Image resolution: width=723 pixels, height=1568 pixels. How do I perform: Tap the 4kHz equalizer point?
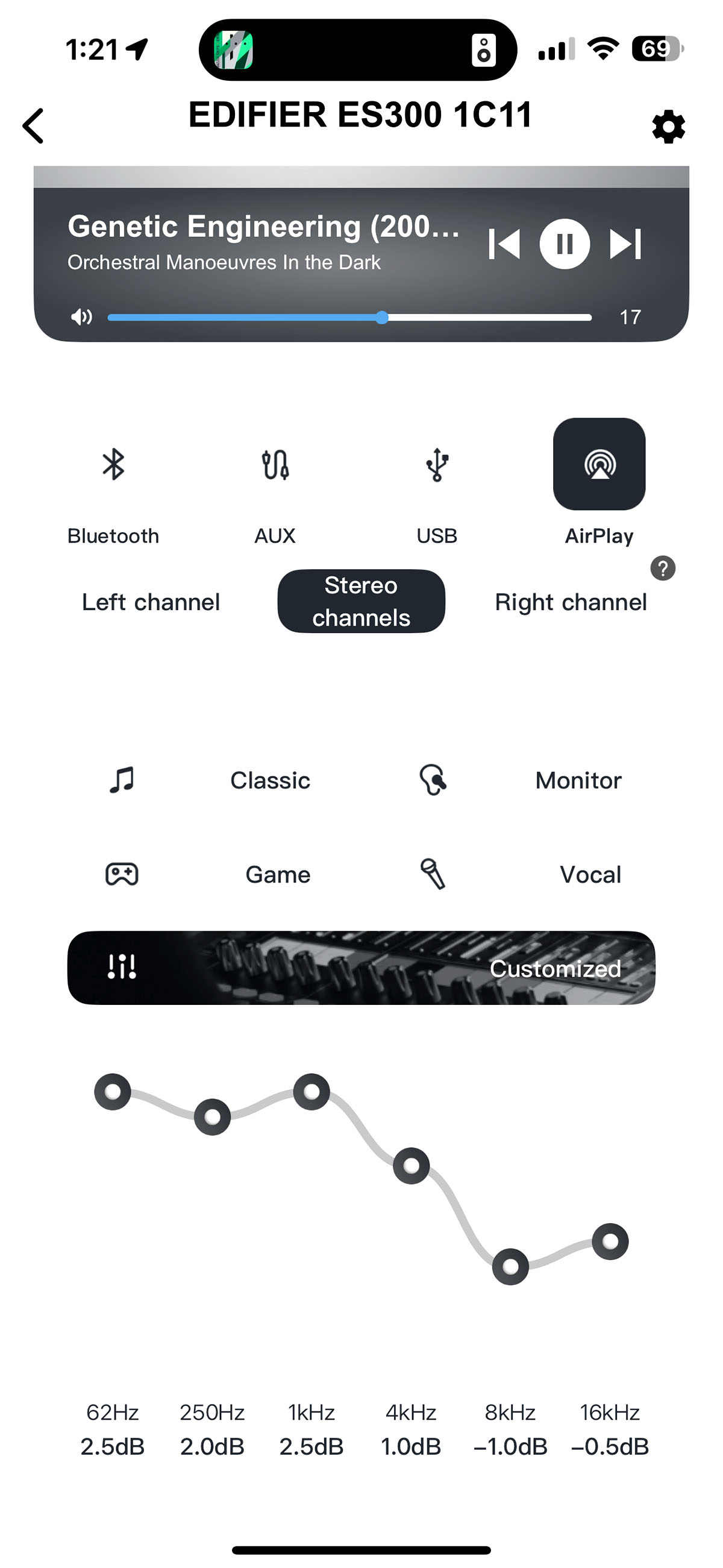(412, 1167)
